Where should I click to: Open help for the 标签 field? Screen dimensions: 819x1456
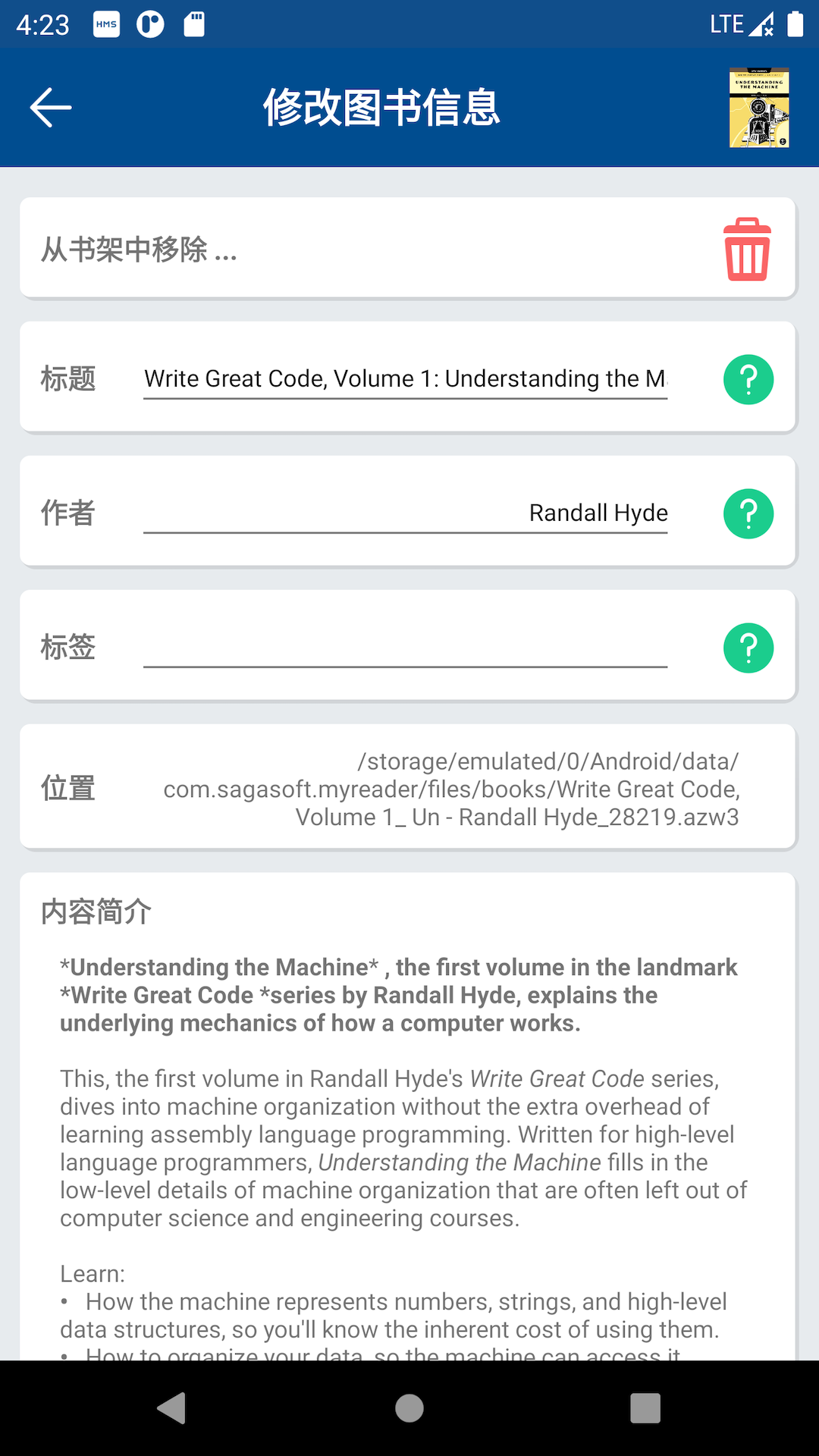(748, 648)
